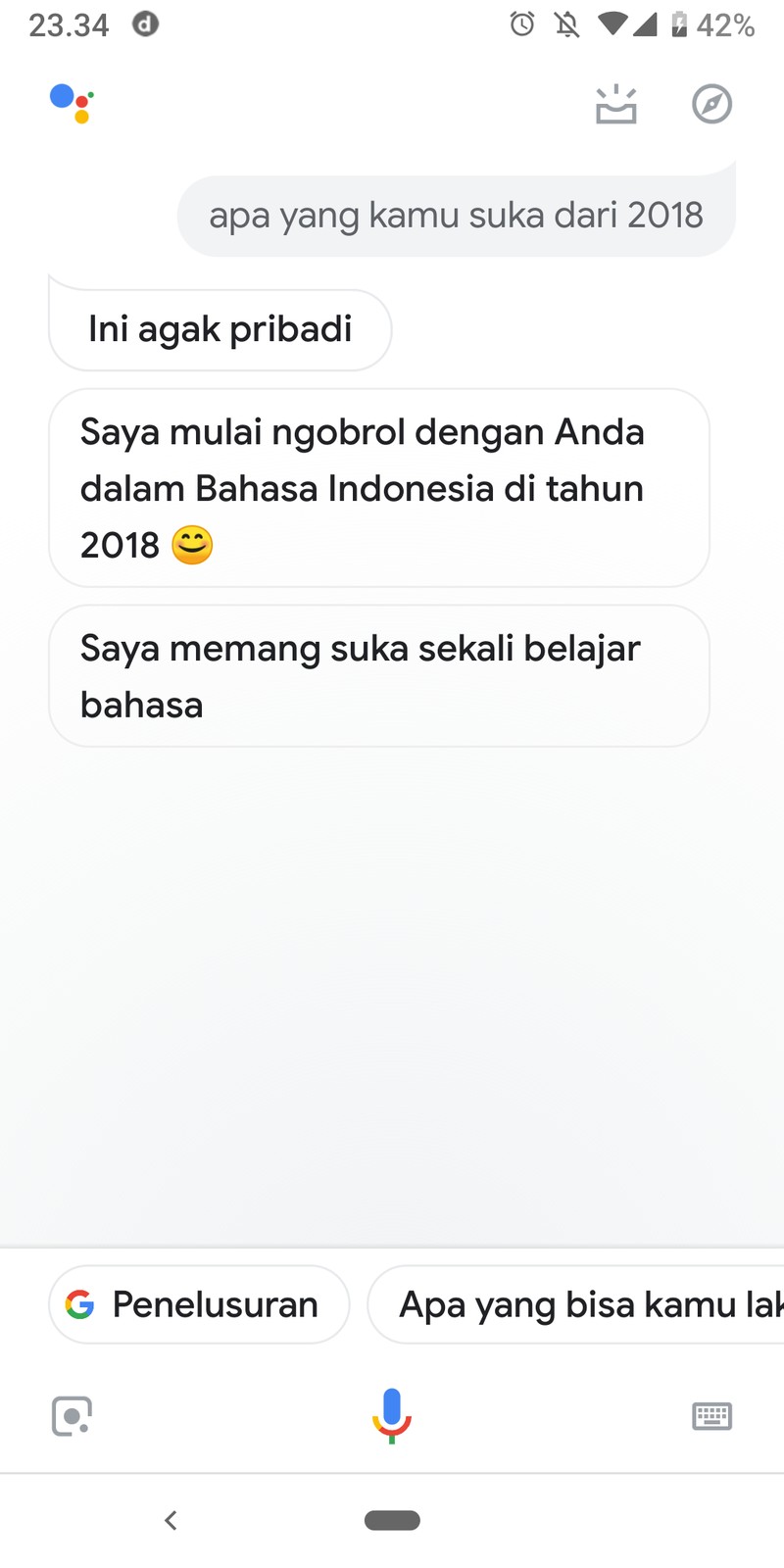Open the keyboard for typing
The image size is (784, 1568).
(x=711, y=1416)
